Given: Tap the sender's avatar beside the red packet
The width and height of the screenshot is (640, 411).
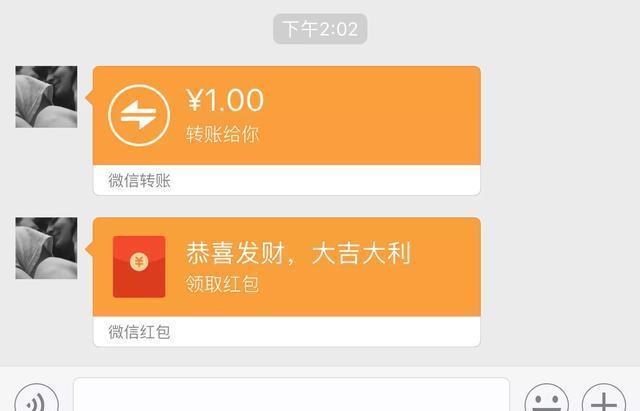Looking at the screenshot, I should point(46,248).
